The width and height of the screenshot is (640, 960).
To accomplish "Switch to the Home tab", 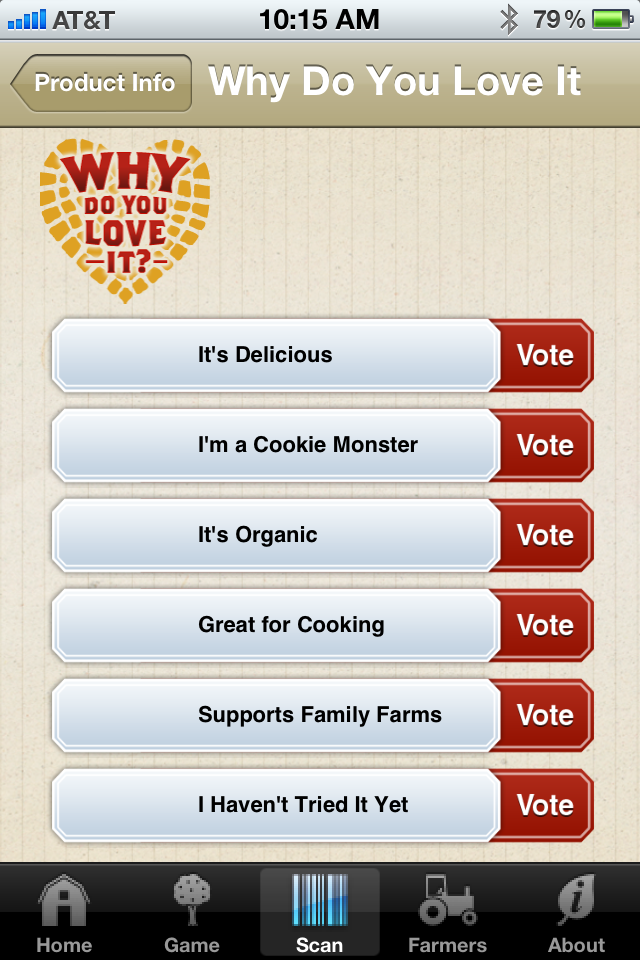I will point(64,914).
